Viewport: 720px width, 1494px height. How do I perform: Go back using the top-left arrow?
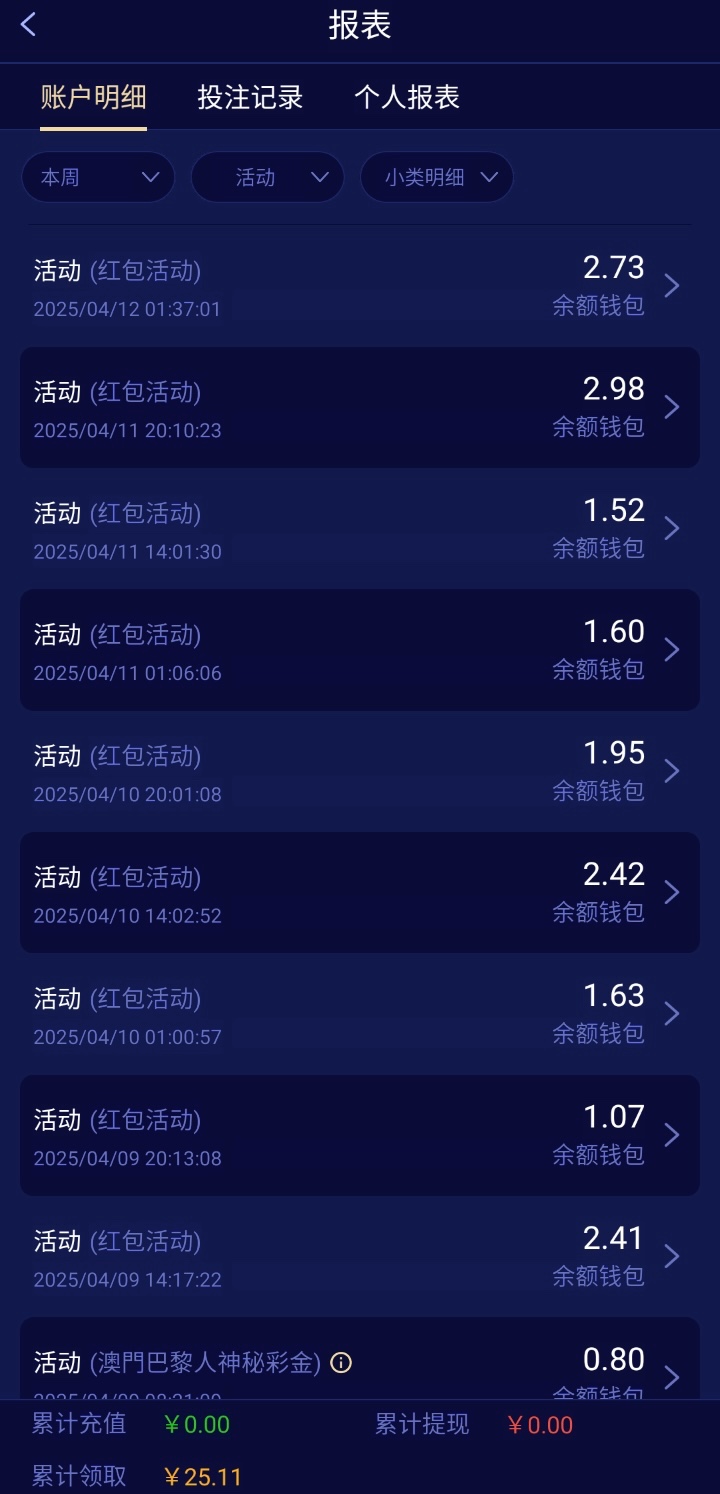click(28, 25)
